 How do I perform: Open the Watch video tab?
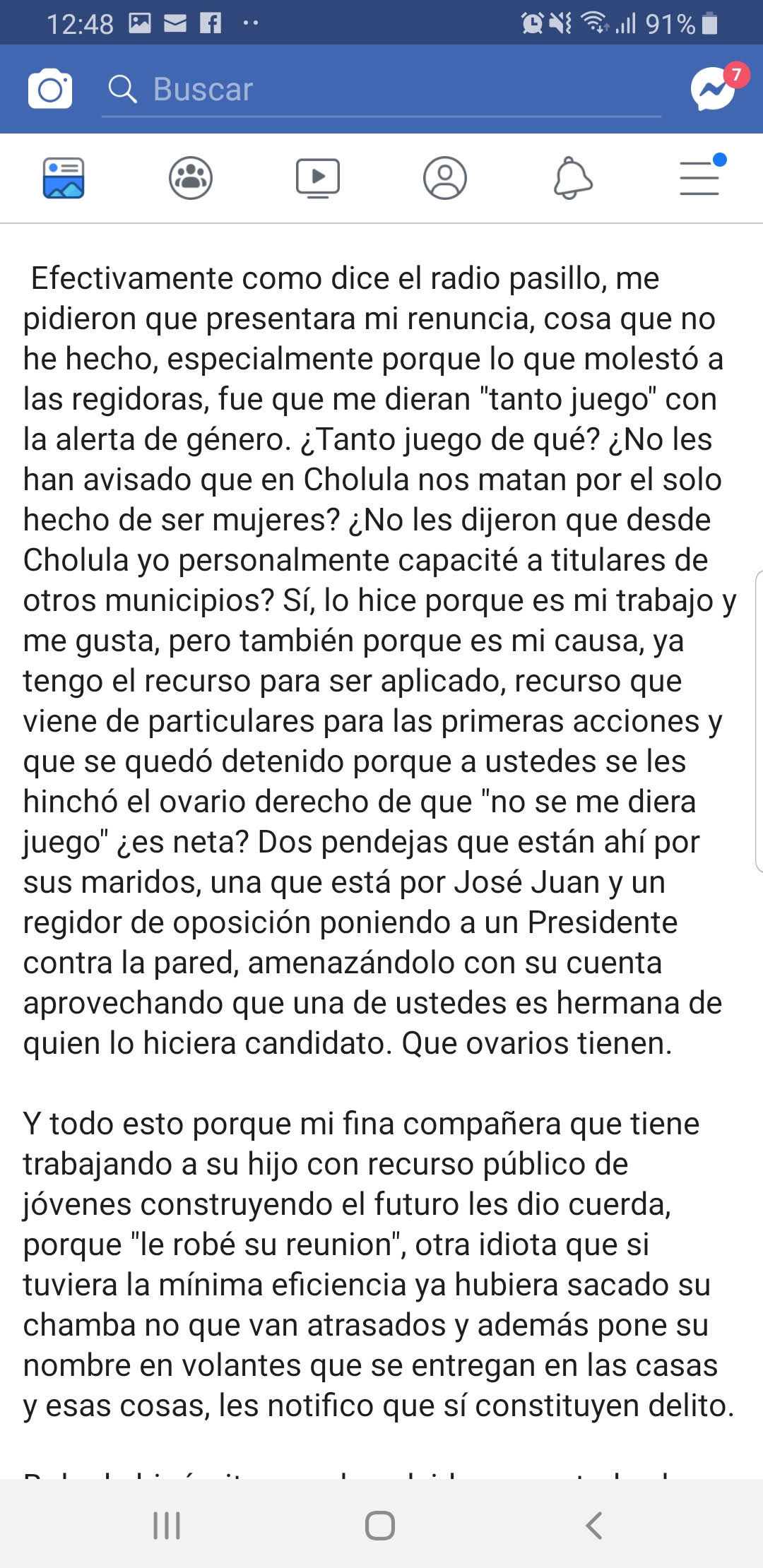pos(318,178)
